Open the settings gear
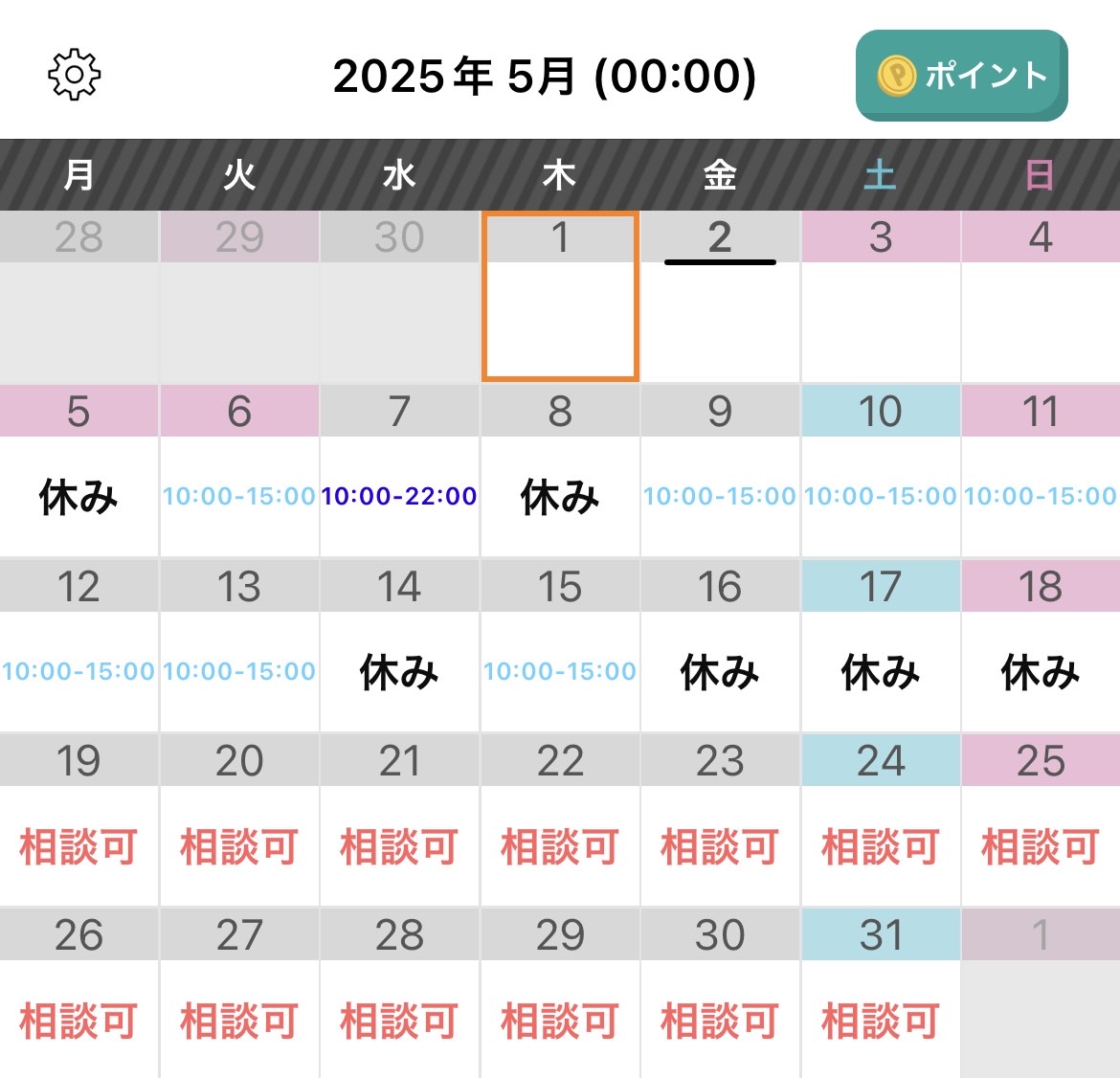The width and height of the screenshot is (1120, 1078). (x=74, y=75)
